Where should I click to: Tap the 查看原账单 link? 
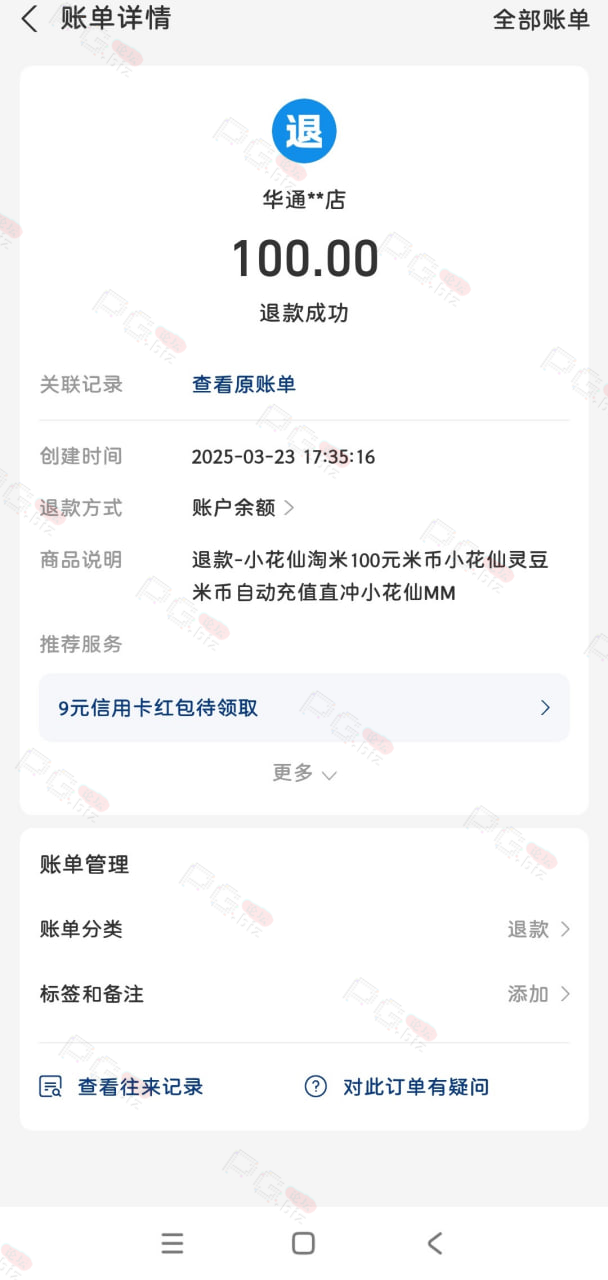pyautogui.click(x=244, y=385)
